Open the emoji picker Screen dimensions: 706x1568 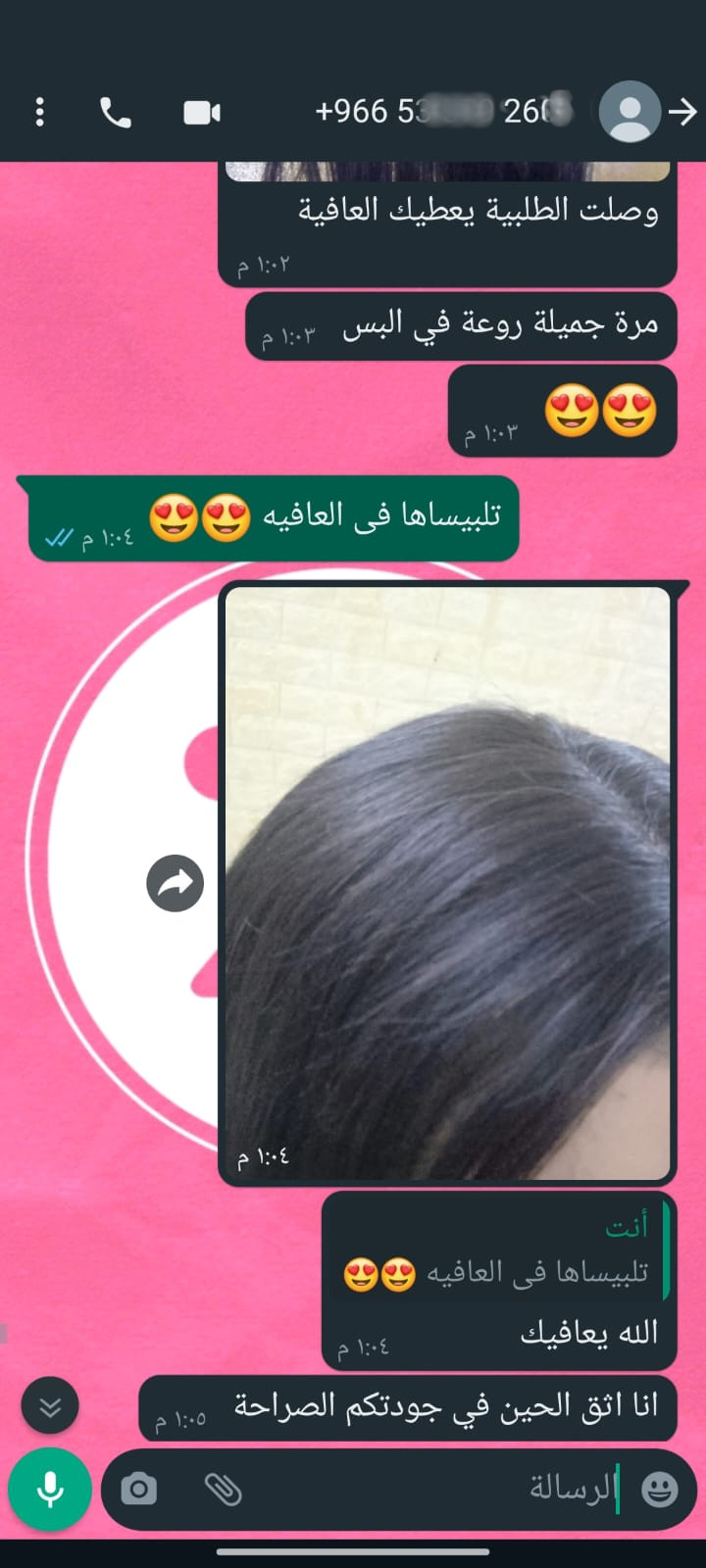pyautogui.click(x=660, y=1490)
